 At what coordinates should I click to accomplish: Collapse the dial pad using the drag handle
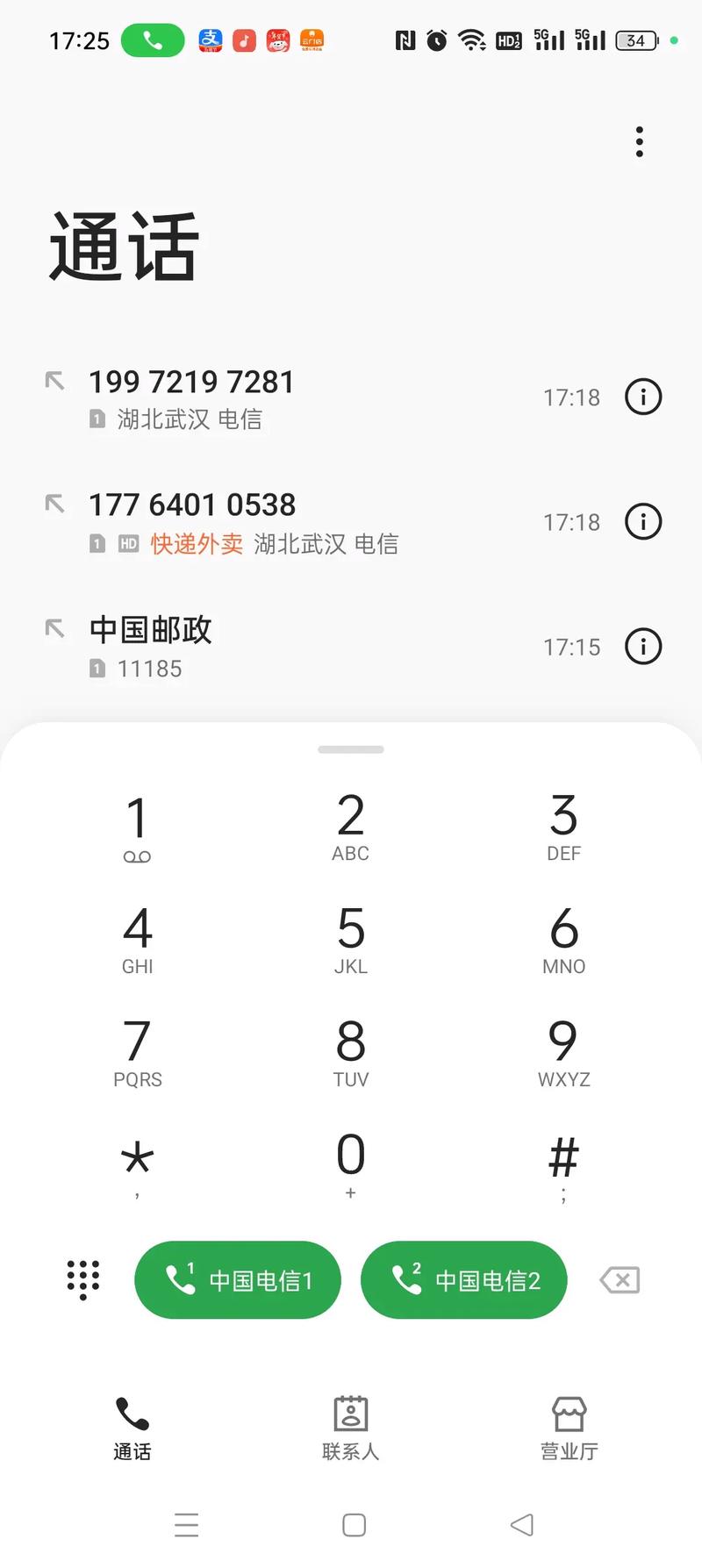coord(350,748)
